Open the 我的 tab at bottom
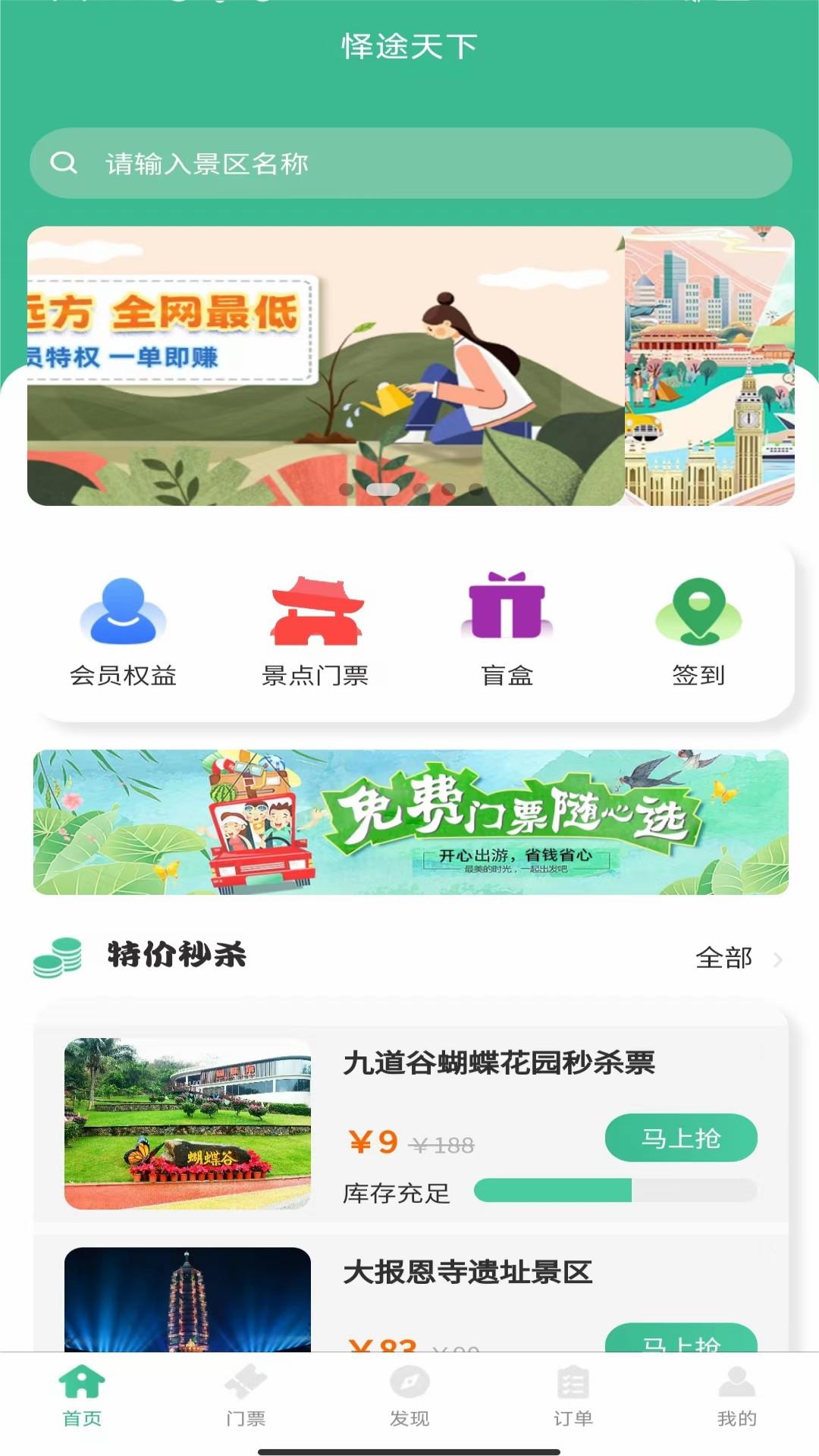819x1456 pixels. click(x=735, y=1407)
